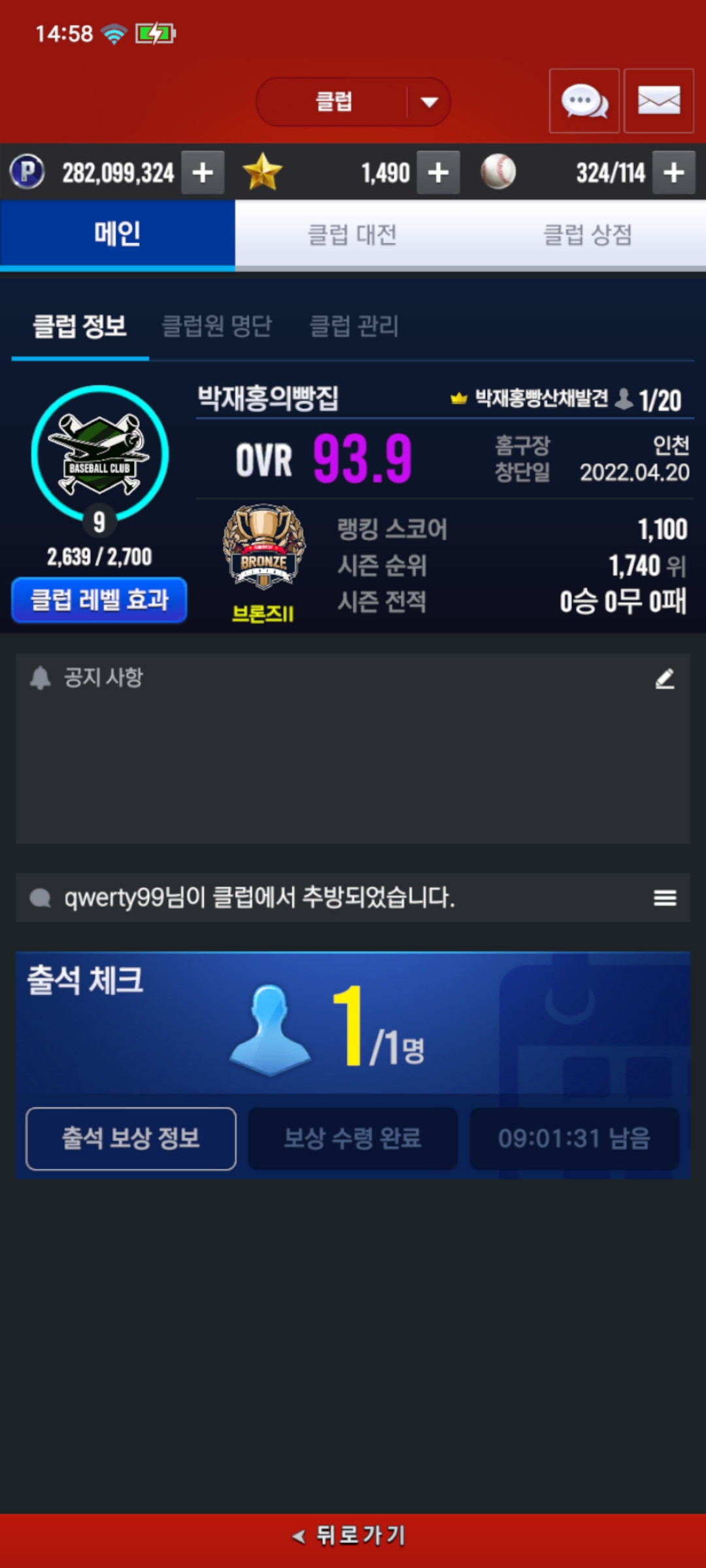The height and width of the screenshot is (1568, 706).
Task: Select the 메인 tab
Action: pos(118,235)
